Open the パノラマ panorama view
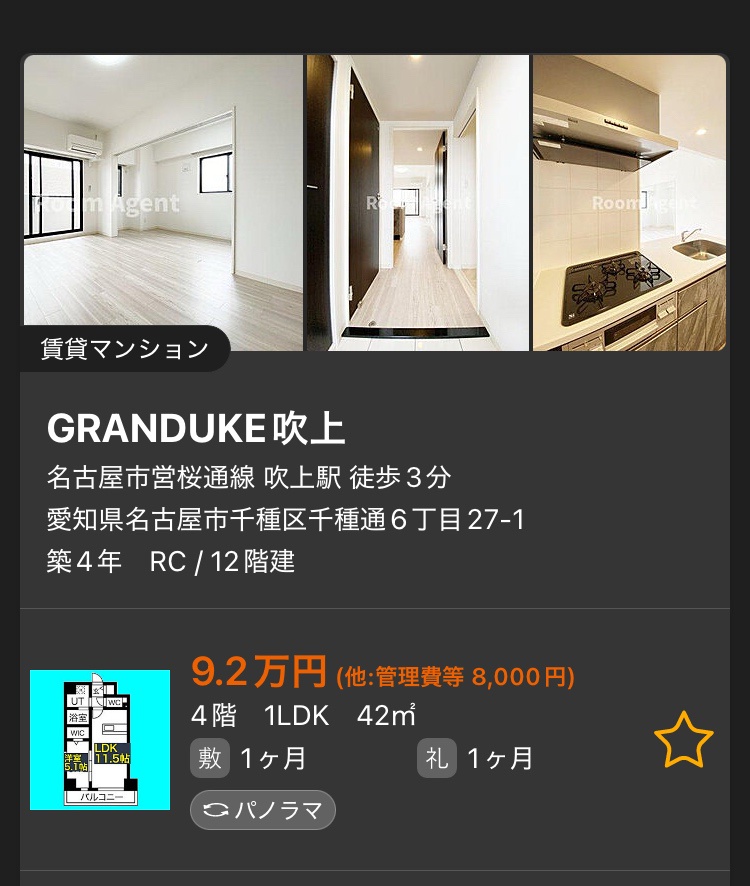750x886 pixels. click(263, 810)
